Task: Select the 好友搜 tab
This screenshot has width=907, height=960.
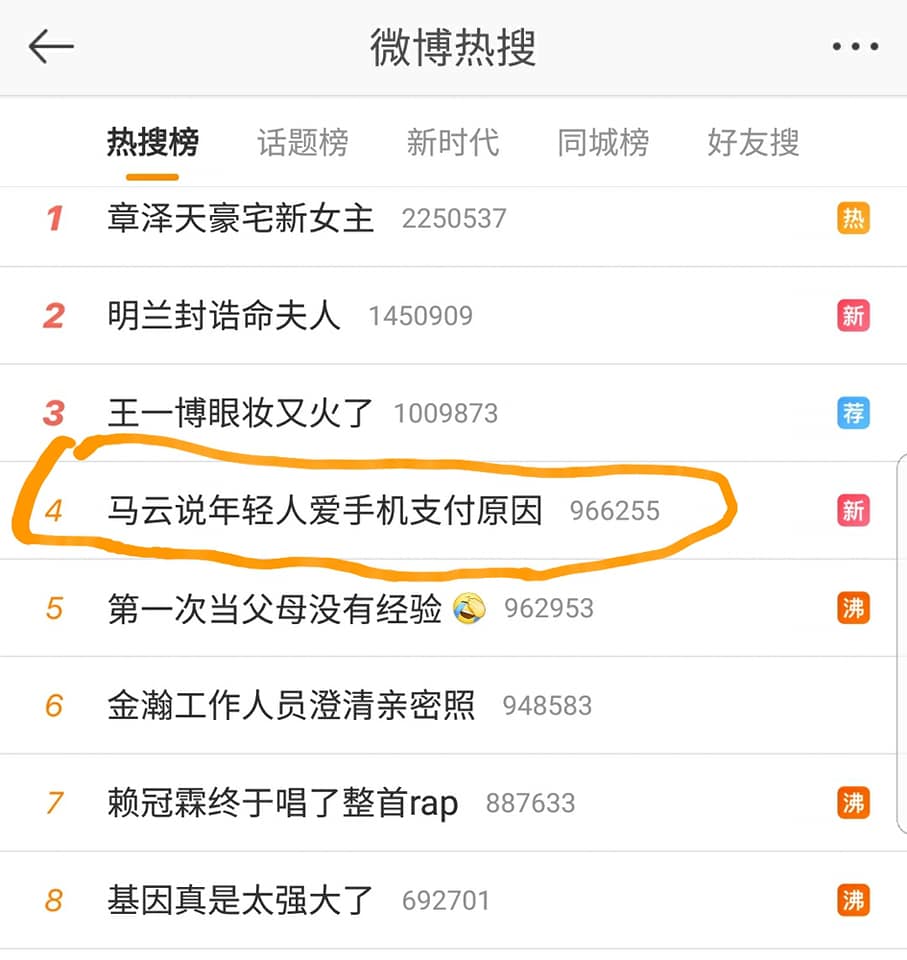Action: coord(753,143)
